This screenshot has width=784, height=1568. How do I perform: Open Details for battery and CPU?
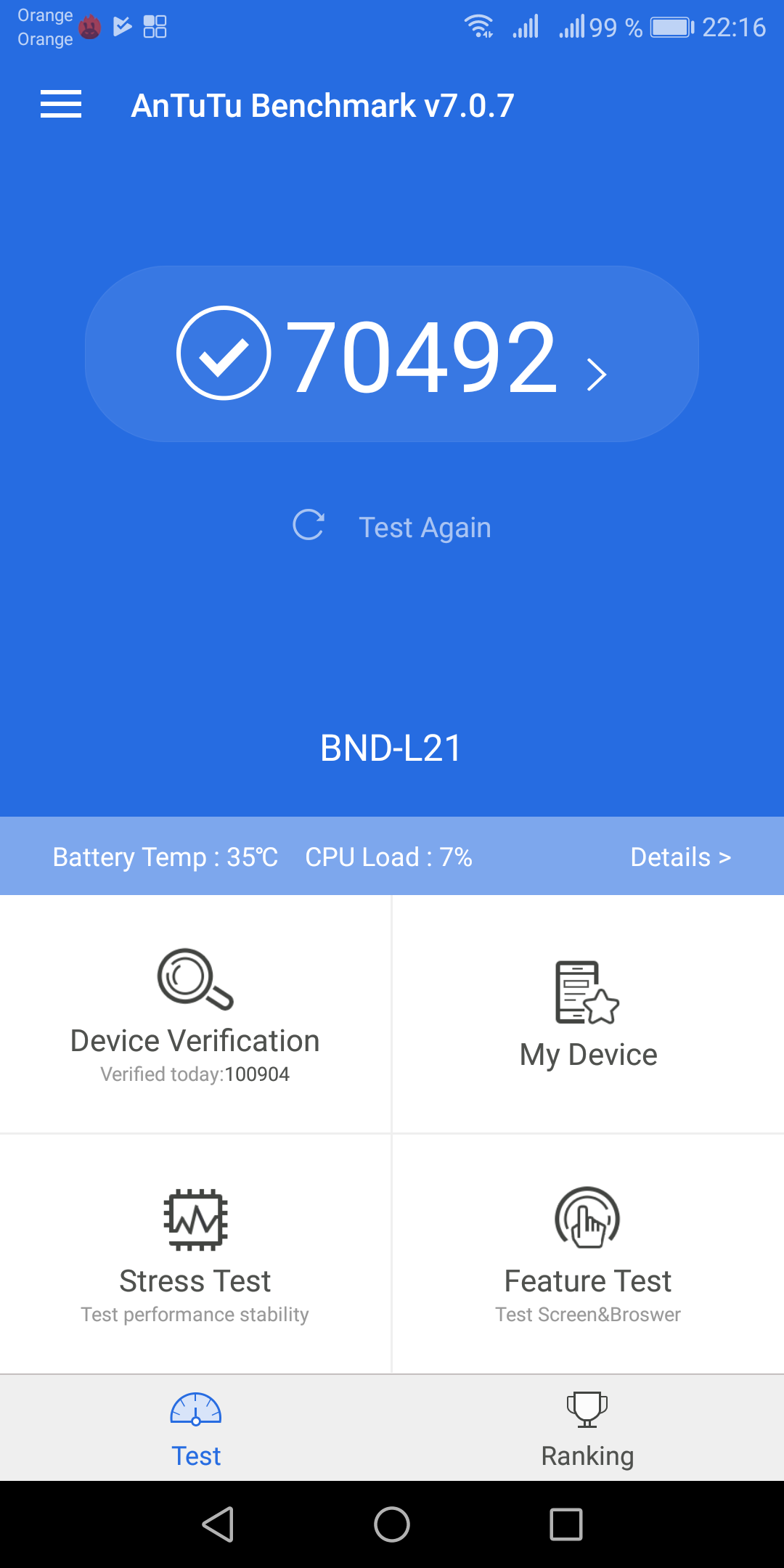tap(680, 857)
